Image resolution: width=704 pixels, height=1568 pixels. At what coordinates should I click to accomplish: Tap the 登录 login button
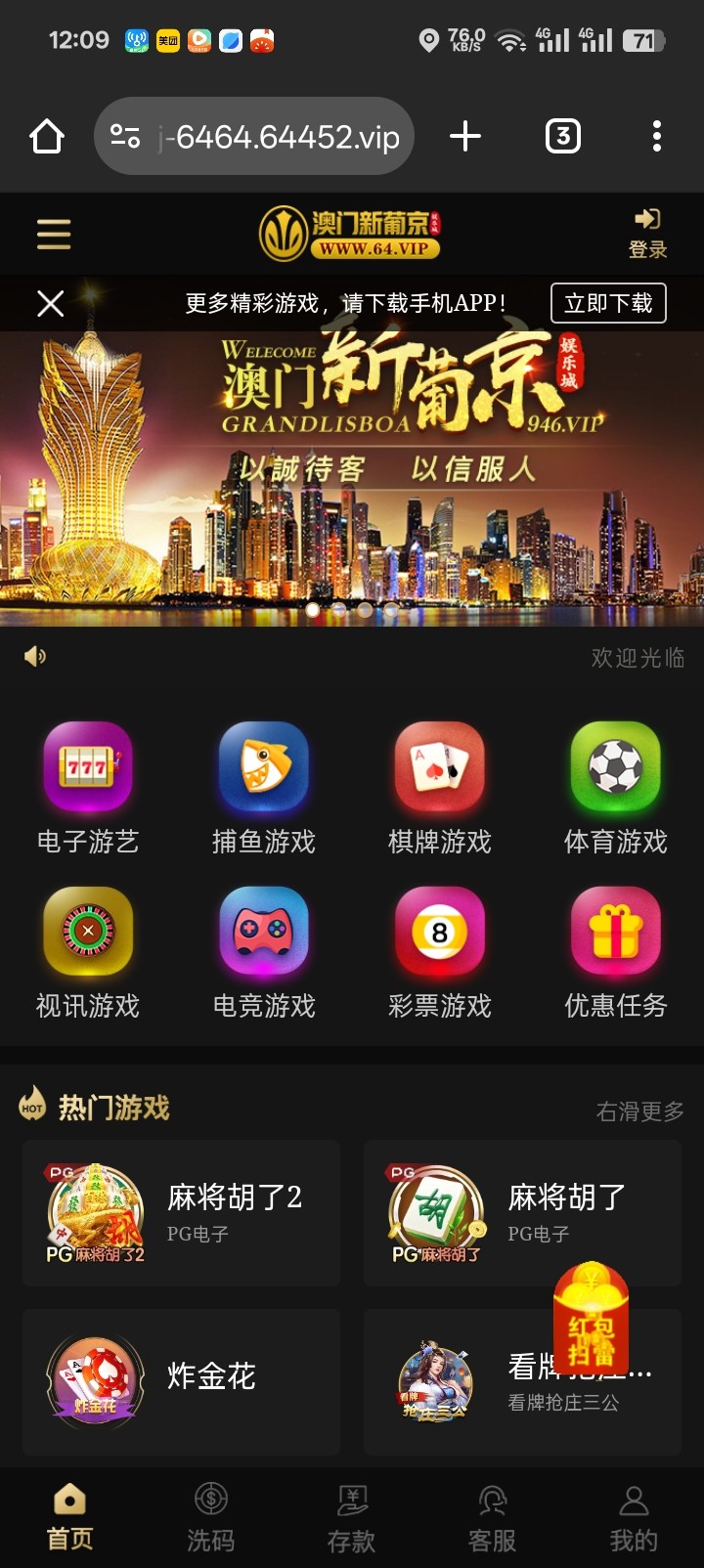647,234
